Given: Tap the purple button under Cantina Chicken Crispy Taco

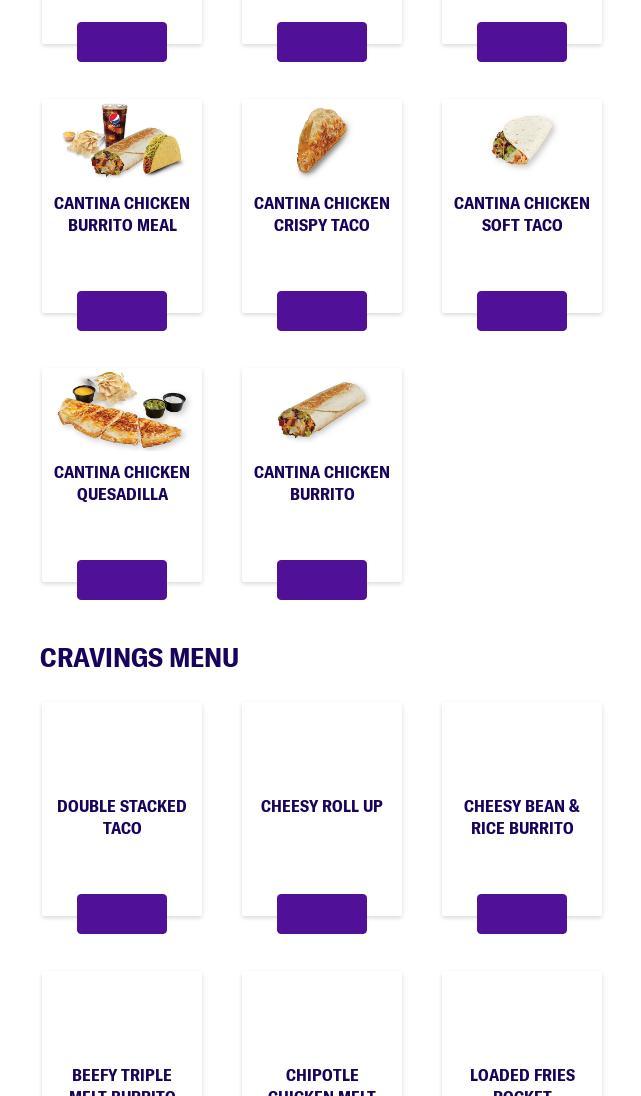Looking at the screenshot, I should pyautogui.click(x=322, y=311).
